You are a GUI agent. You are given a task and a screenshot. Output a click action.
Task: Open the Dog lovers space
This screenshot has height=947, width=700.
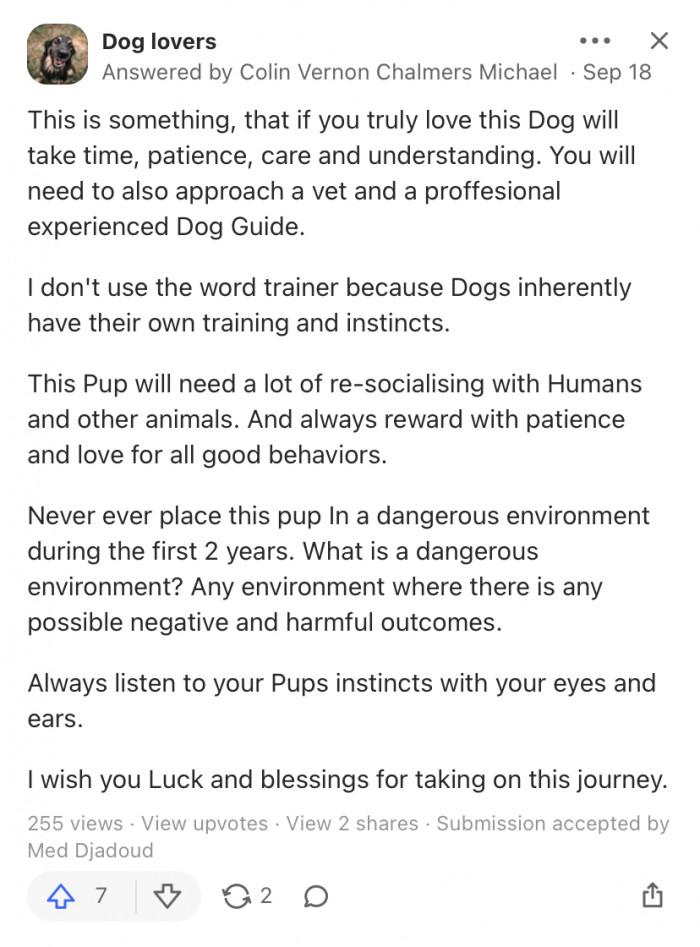tap(159, 42)
